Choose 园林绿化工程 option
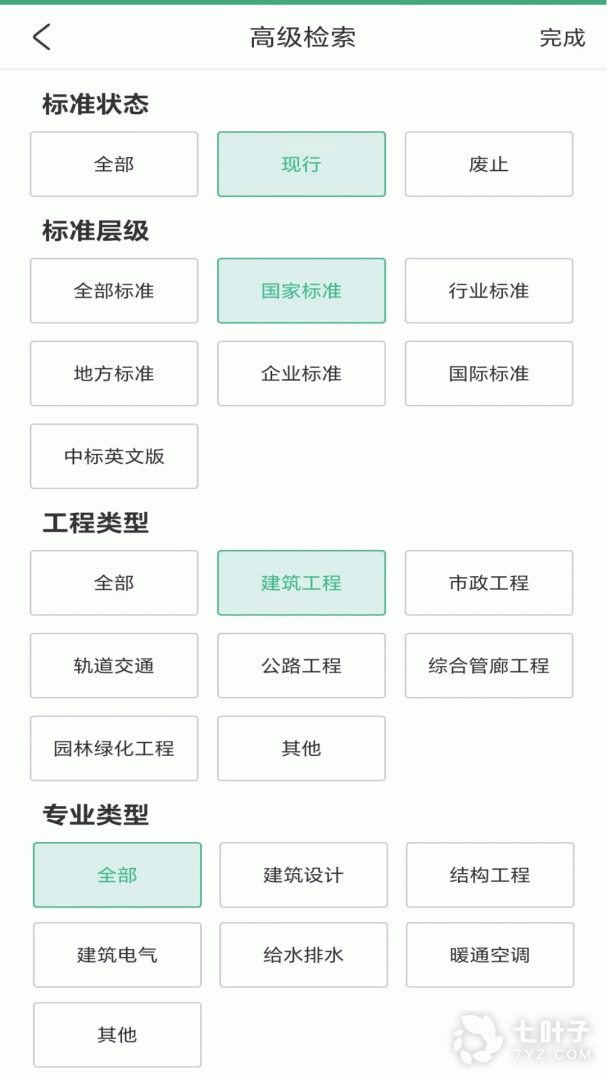Screen dimensions: 607x1080 tap(114, 749)
